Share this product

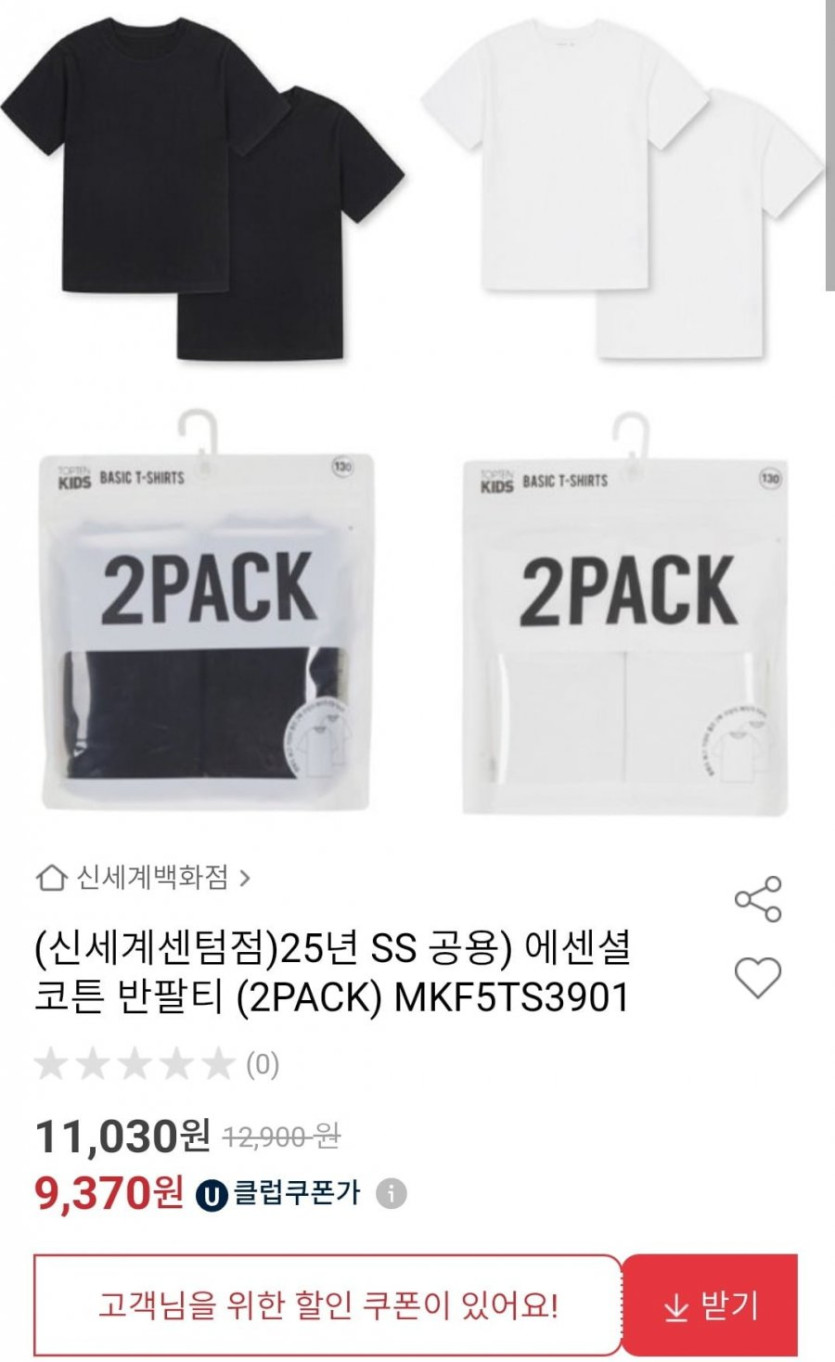757,899
